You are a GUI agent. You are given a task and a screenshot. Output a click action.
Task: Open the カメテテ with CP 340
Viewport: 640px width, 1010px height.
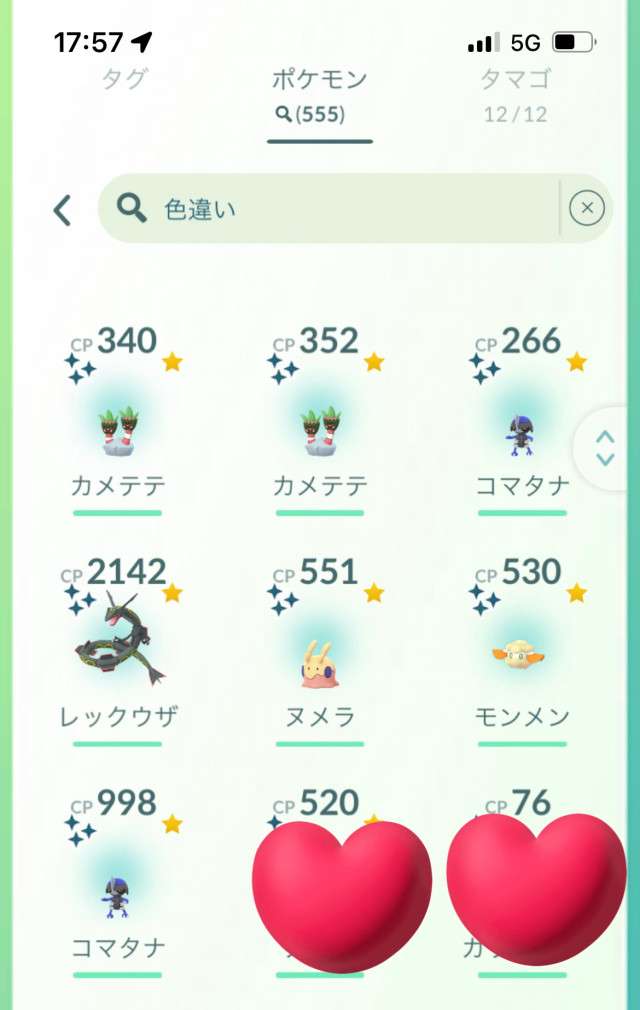[x=118, y=427]
